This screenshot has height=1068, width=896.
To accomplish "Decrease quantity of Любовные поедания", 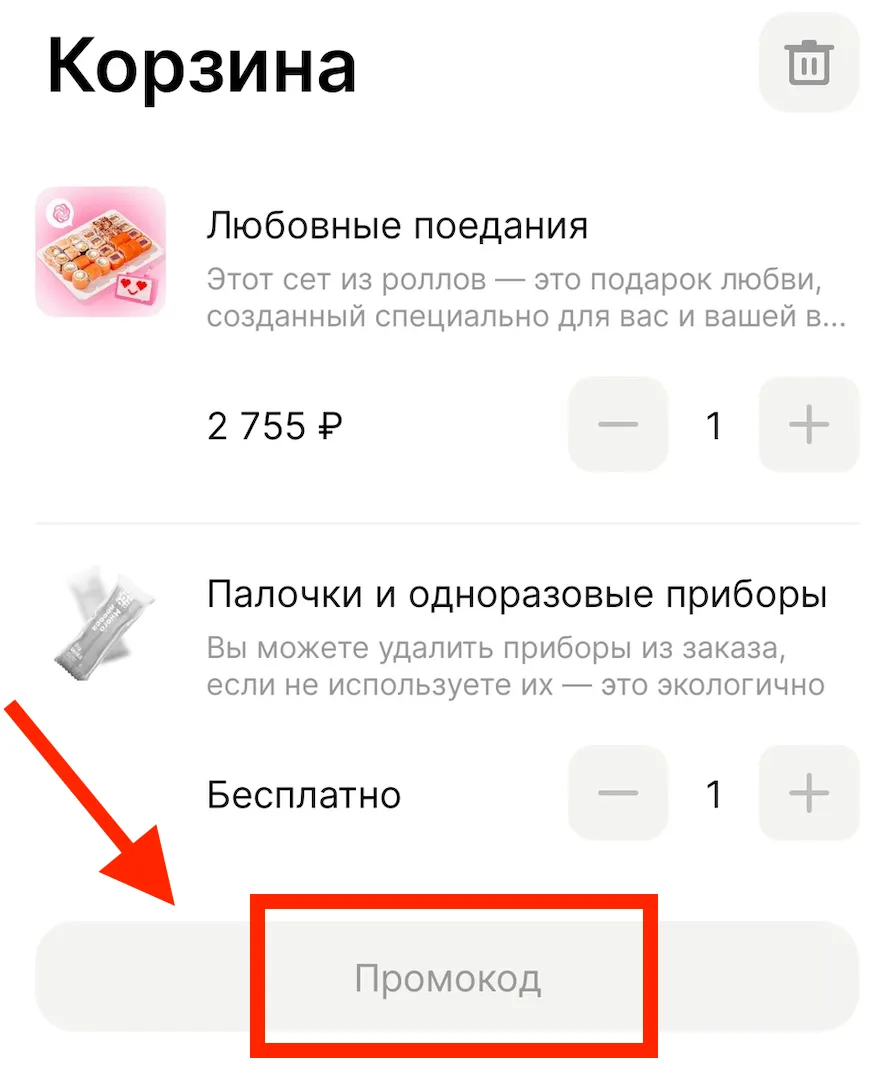I will pos(618,425).
